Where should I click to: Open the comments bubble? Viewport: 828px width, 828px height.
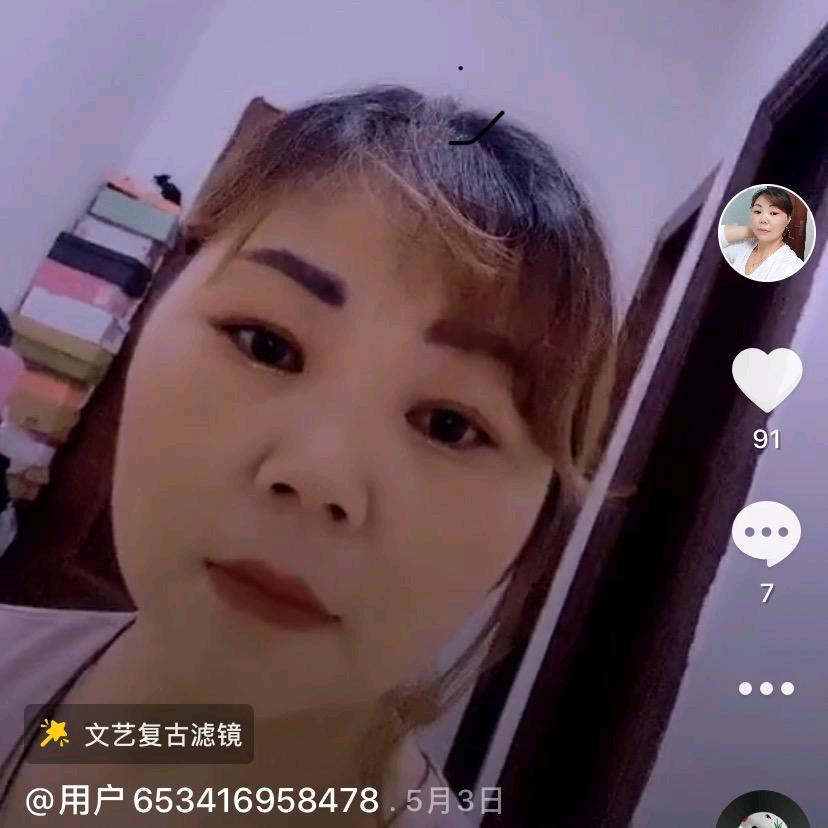[x=767, y=534]
